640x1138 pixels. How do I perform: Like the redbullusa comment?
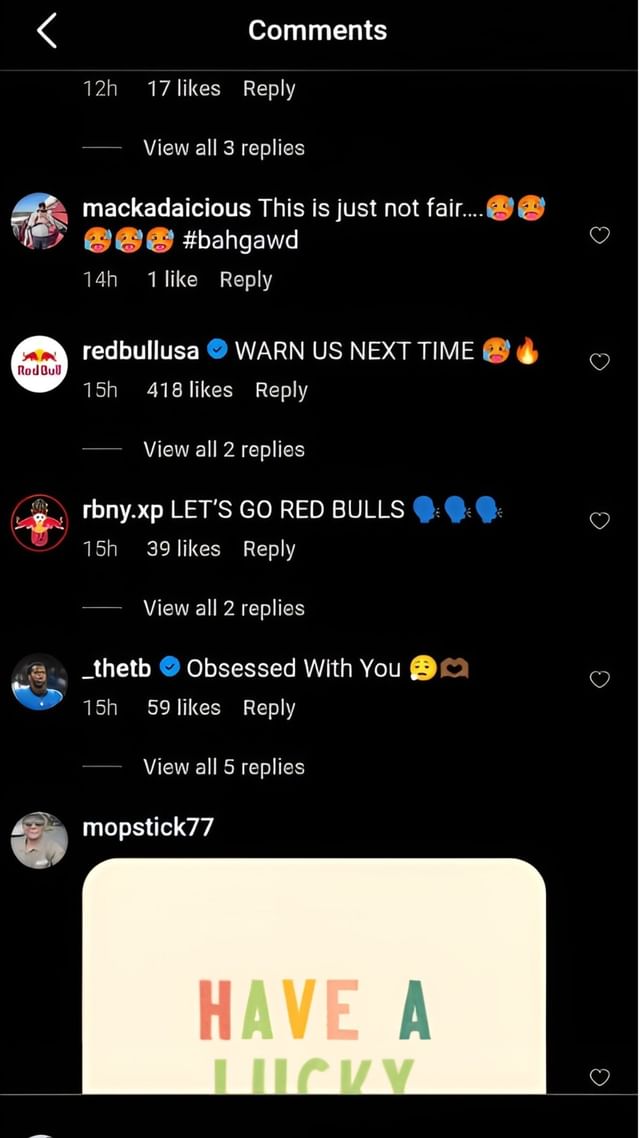(x=599, y=362)
